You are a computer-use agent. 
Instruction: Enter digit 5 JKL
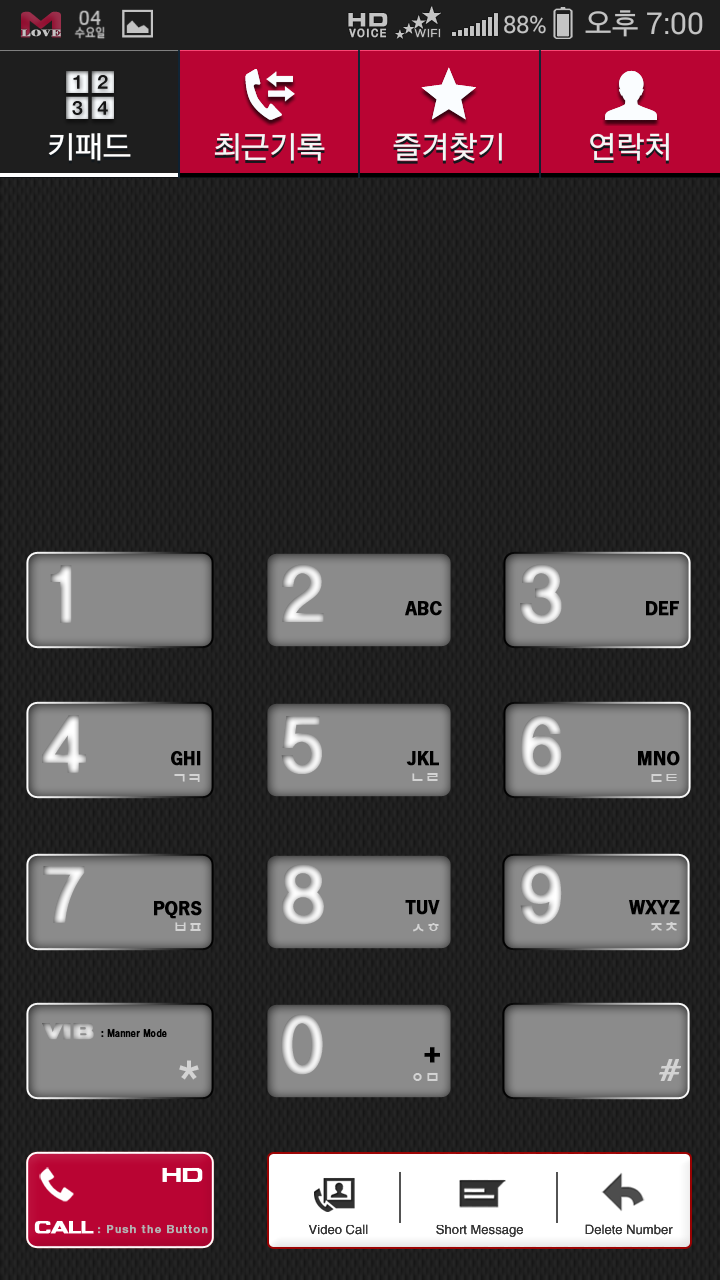coord(359,750)
